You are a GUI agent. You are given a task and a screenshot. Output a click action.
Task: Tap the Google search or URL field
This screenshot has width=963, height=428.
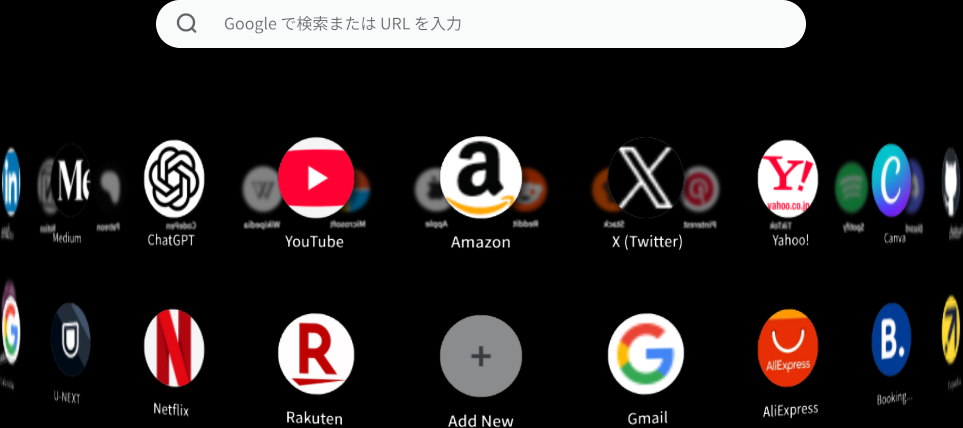(480, 24)
